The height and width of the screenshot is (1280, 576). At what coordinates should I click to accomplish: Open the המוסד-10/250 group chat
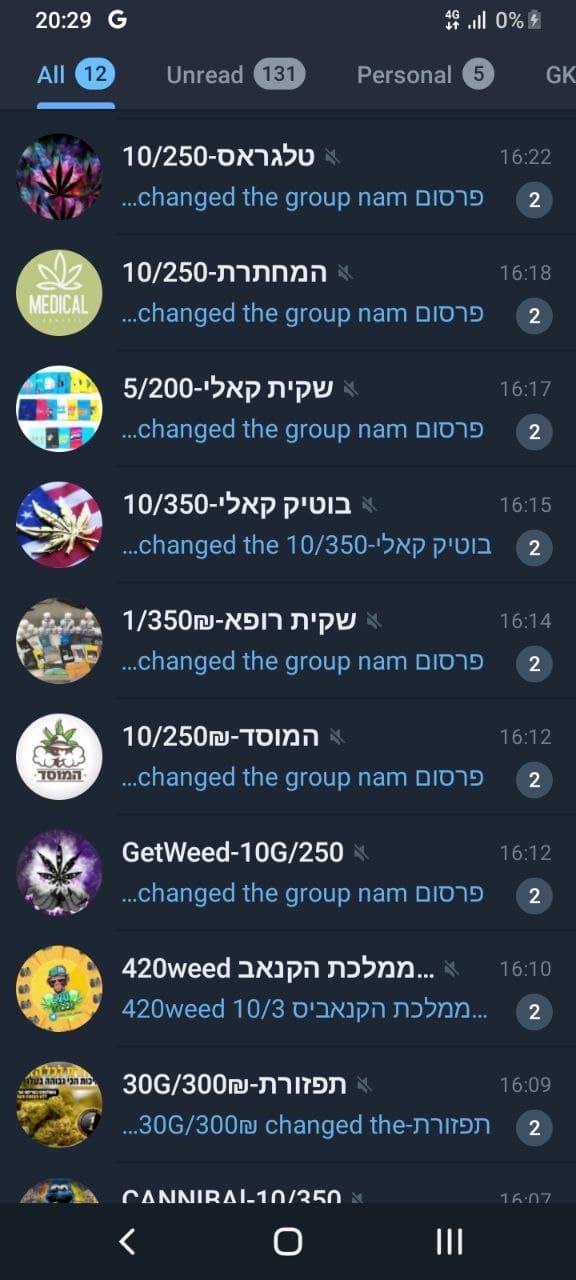[288, 757]
